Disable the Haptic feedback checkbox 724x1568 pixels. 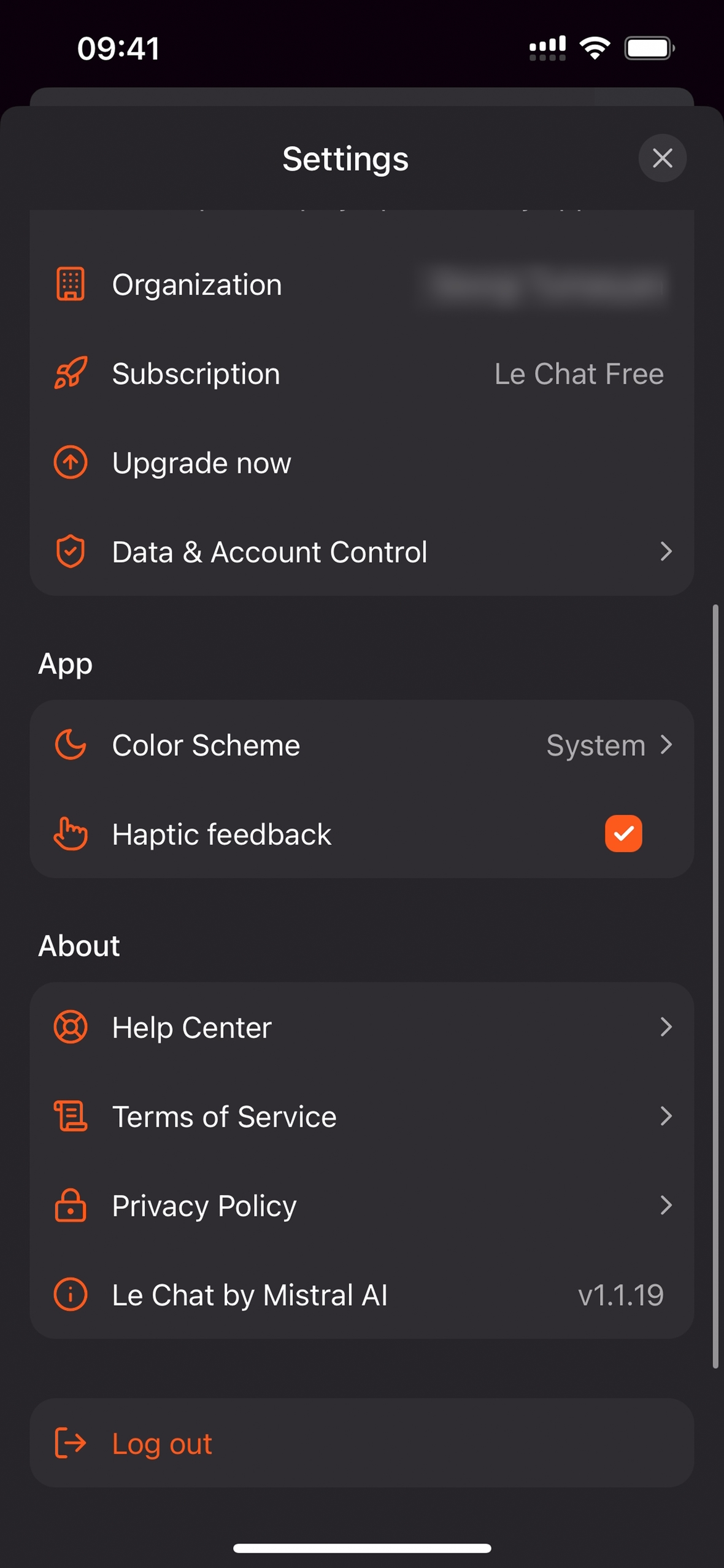click(623, 834)
